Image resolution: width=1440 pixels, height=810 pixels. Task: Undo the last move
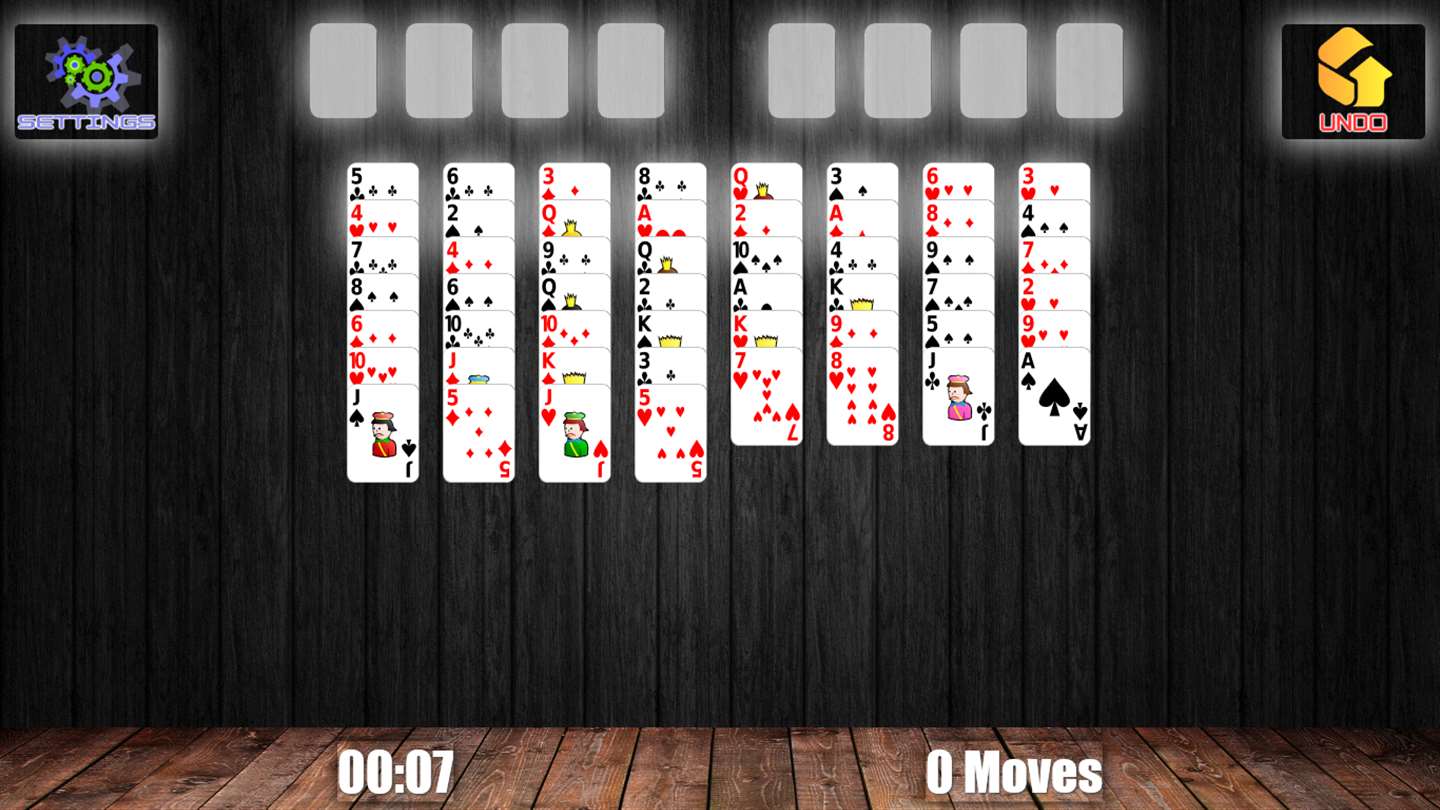(x=1353, y=81)
